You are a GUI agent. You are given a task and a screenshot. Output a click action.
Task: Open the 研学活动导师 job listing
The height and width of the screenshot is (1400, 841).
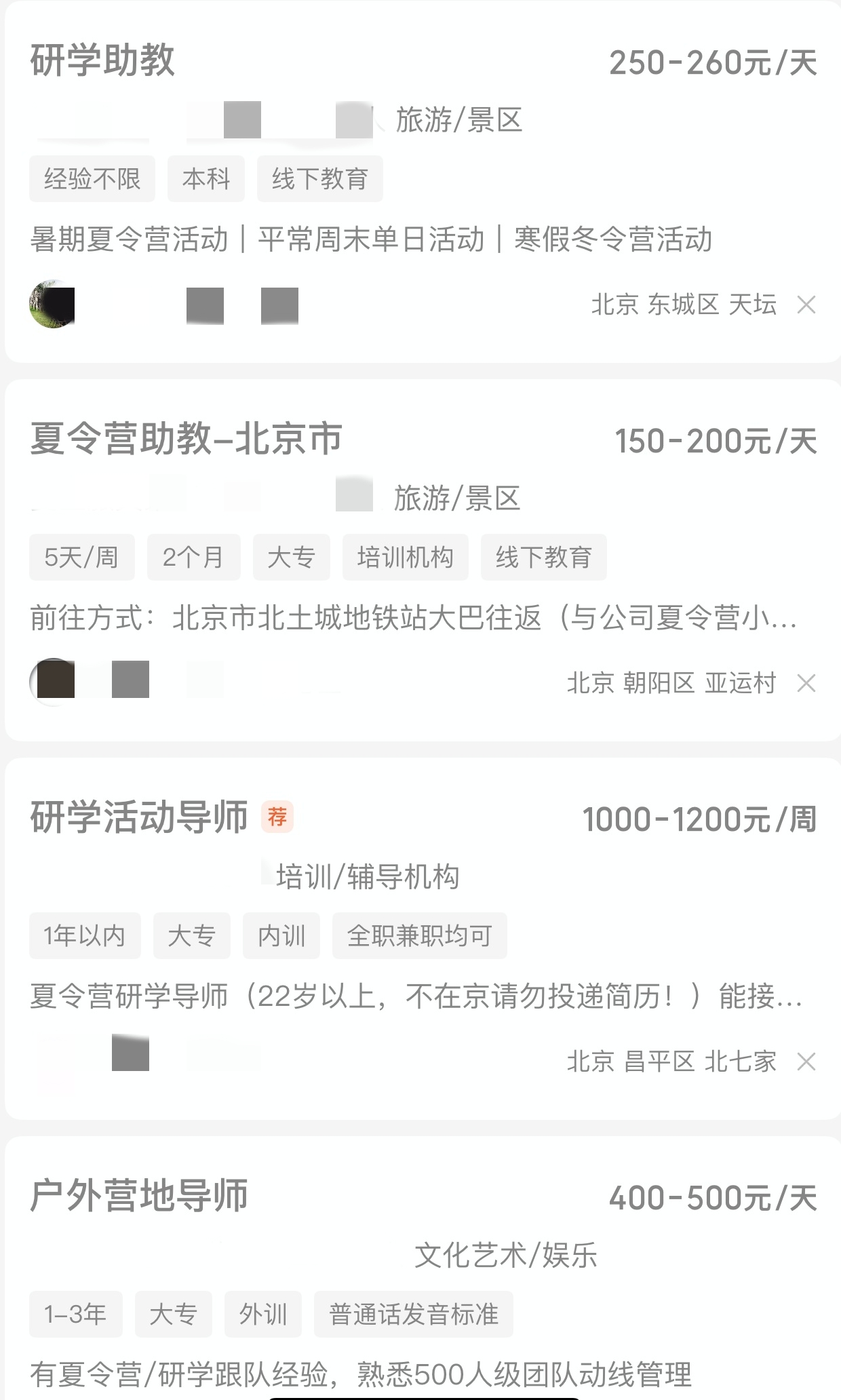coord(139,817)
